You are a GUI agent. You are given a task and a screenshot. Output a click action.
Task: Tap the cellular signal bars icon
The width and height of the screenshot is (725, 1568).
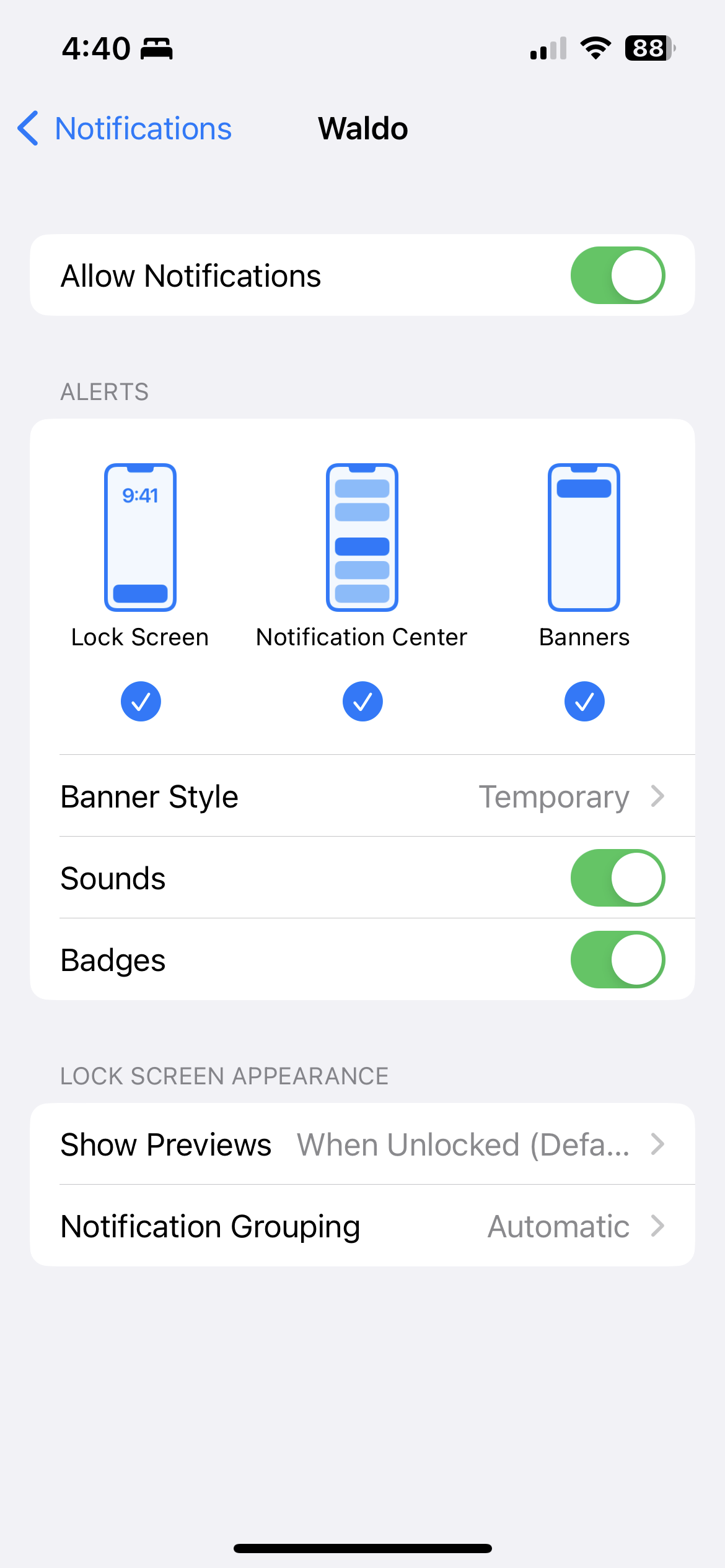[x=548, y=48]
